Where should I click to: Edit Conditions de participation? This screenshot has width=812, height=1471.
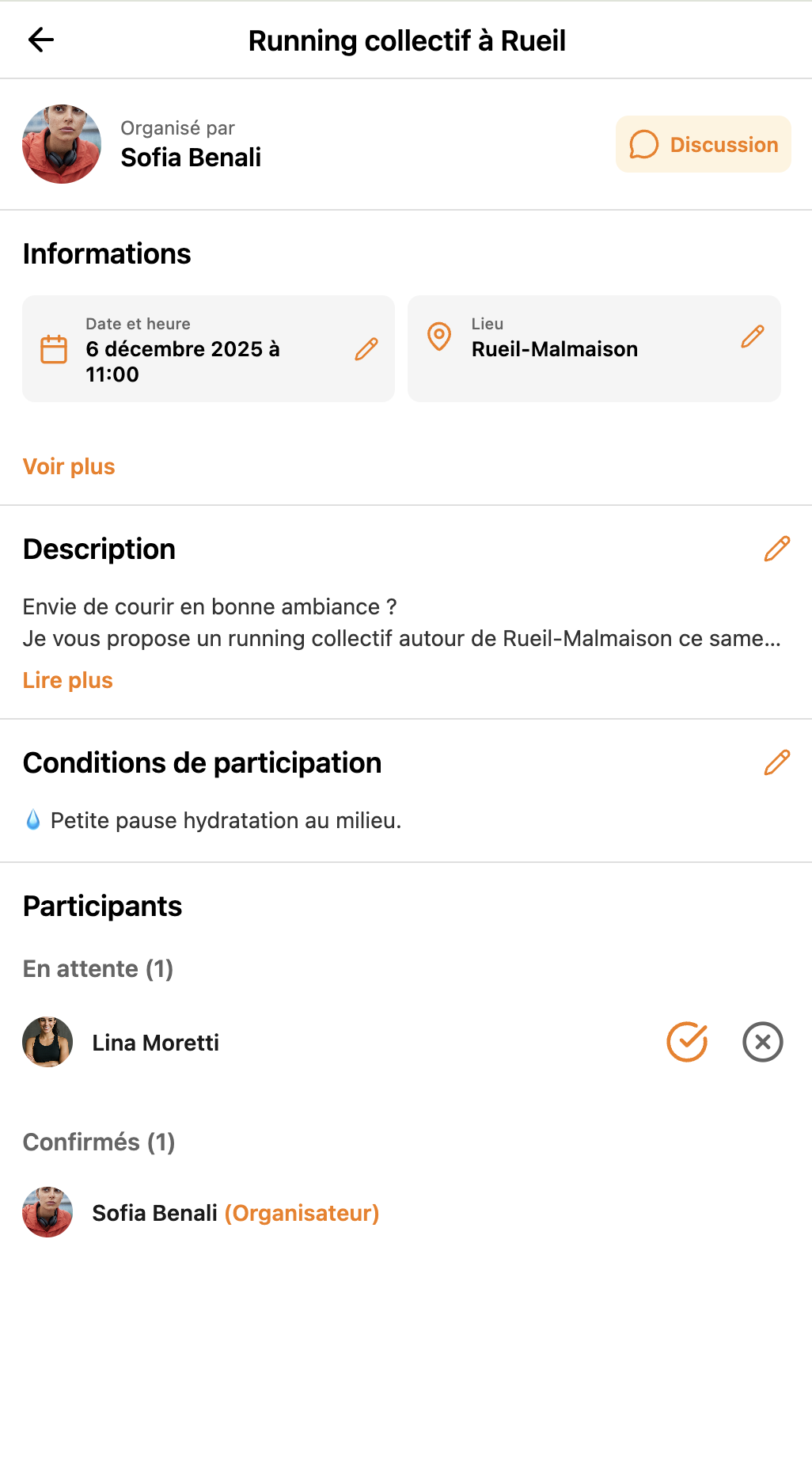click(776, 762)
